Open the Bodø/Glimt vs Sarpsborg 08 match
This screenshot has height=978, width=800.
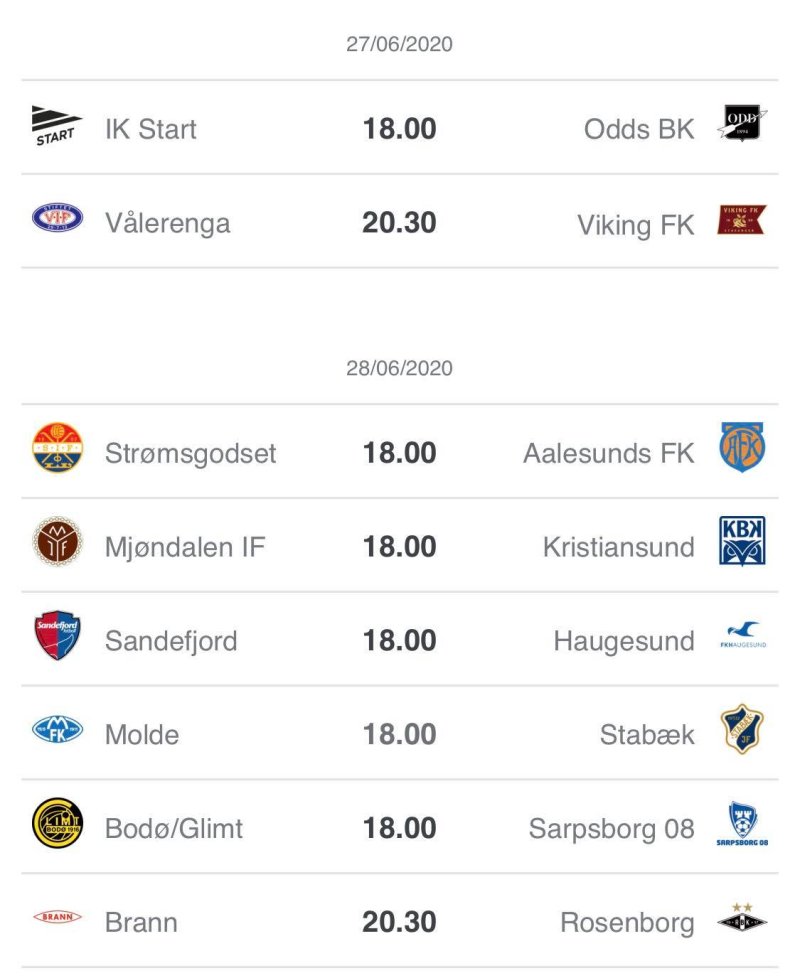tap(399, 828)
